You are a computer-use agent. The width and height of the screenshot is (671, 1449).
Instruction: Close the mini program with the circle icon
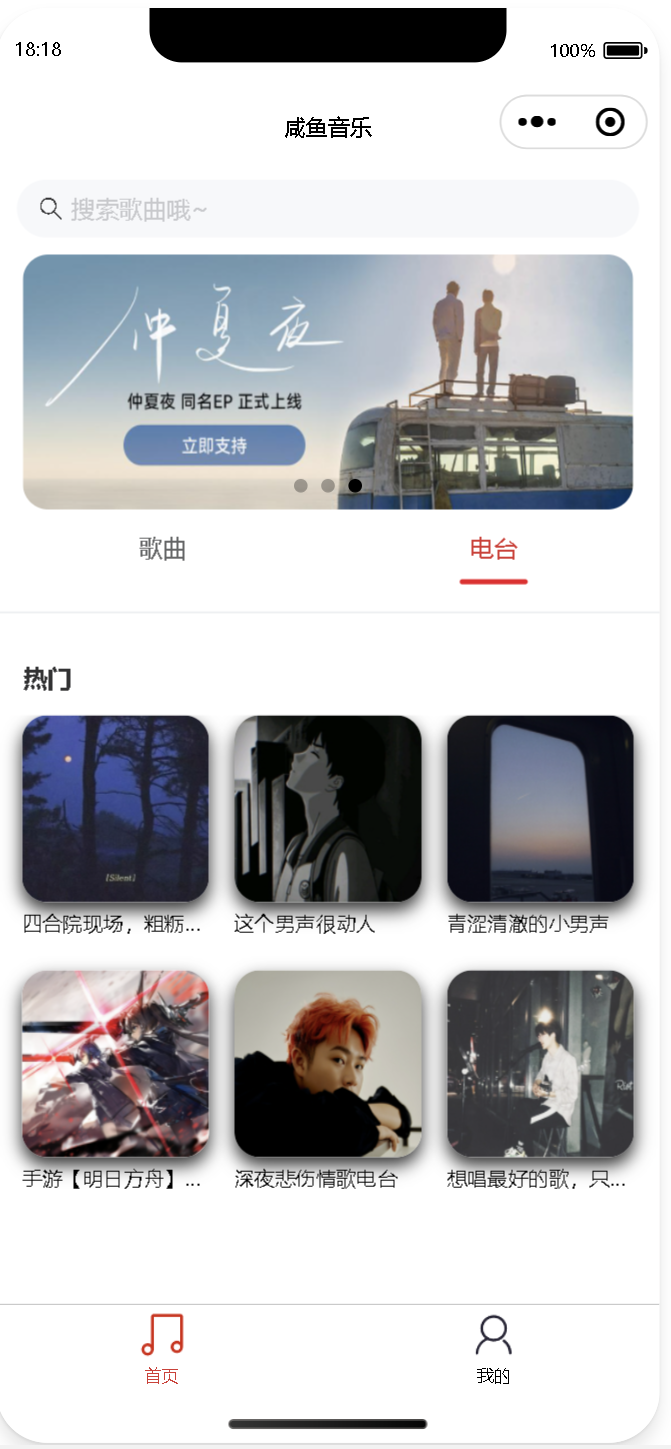pos(610,122)
